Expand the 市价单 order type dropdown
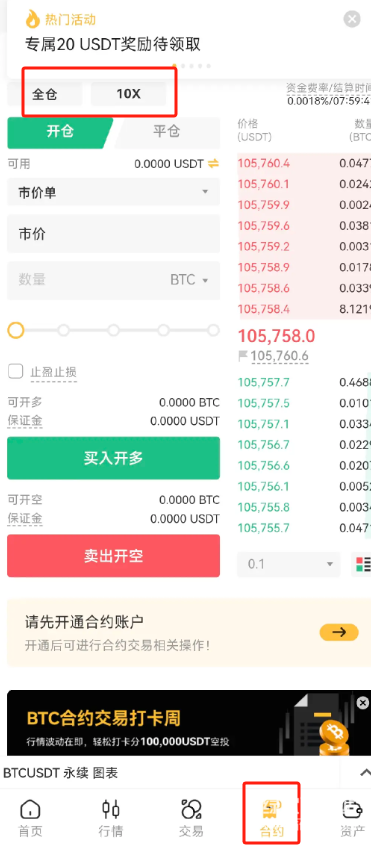Viewport: 371px width, 846px height. pos(114,192)
